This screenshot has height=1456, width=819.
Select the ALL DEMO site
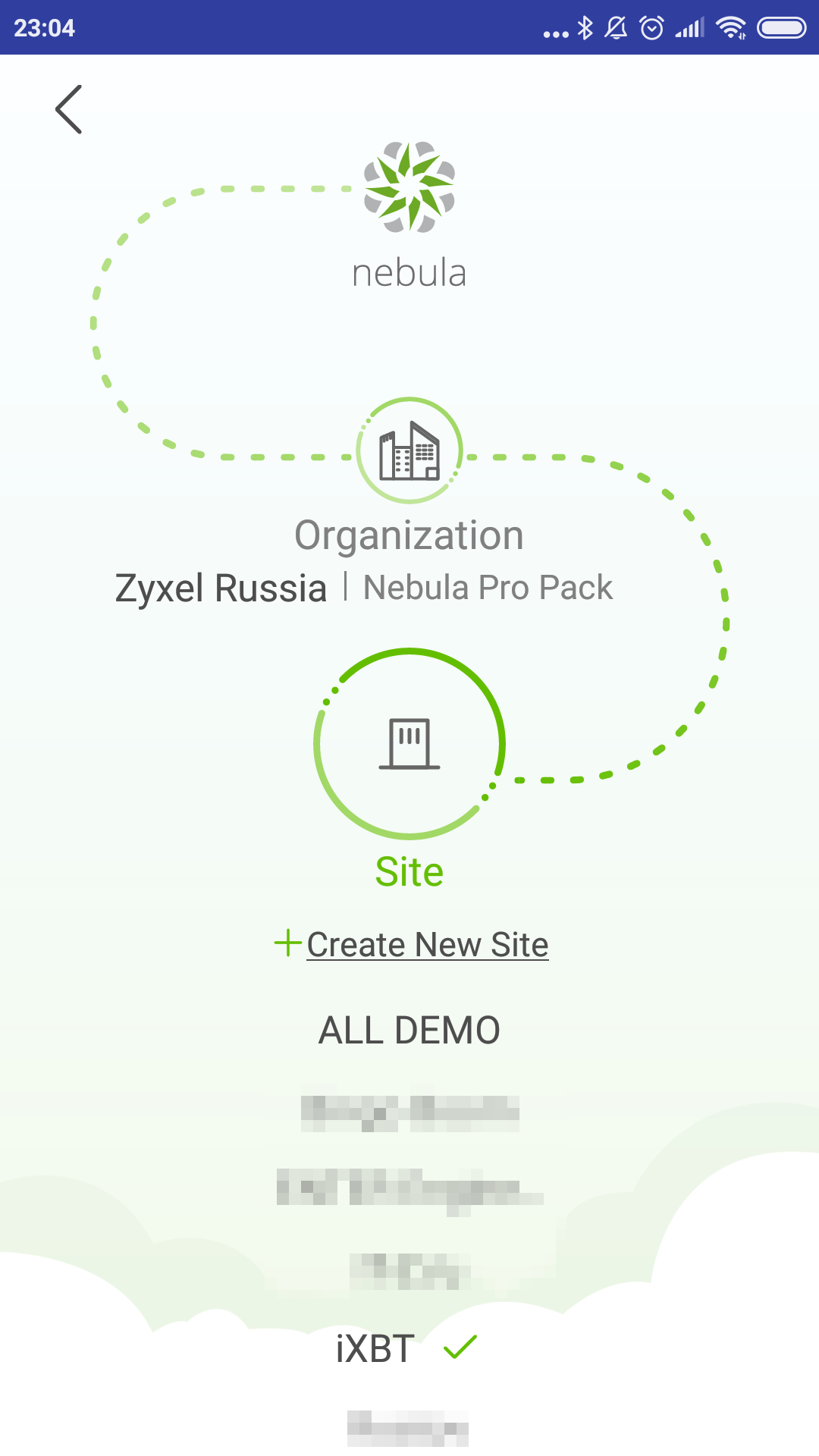(409, 1030)
